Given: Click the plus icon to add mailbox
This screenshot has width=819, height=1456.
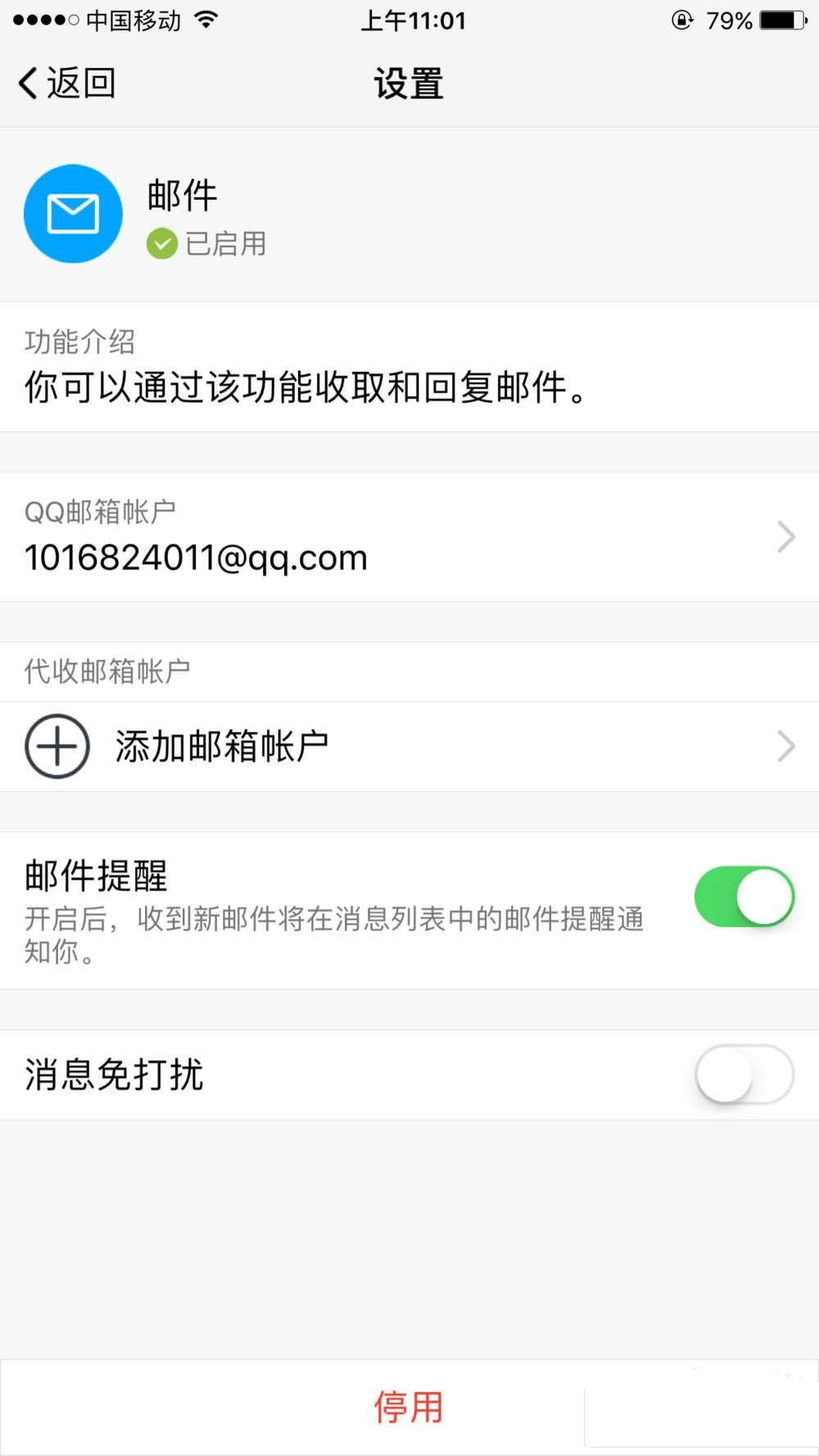Looking at the screenshot, I should 56,746.
